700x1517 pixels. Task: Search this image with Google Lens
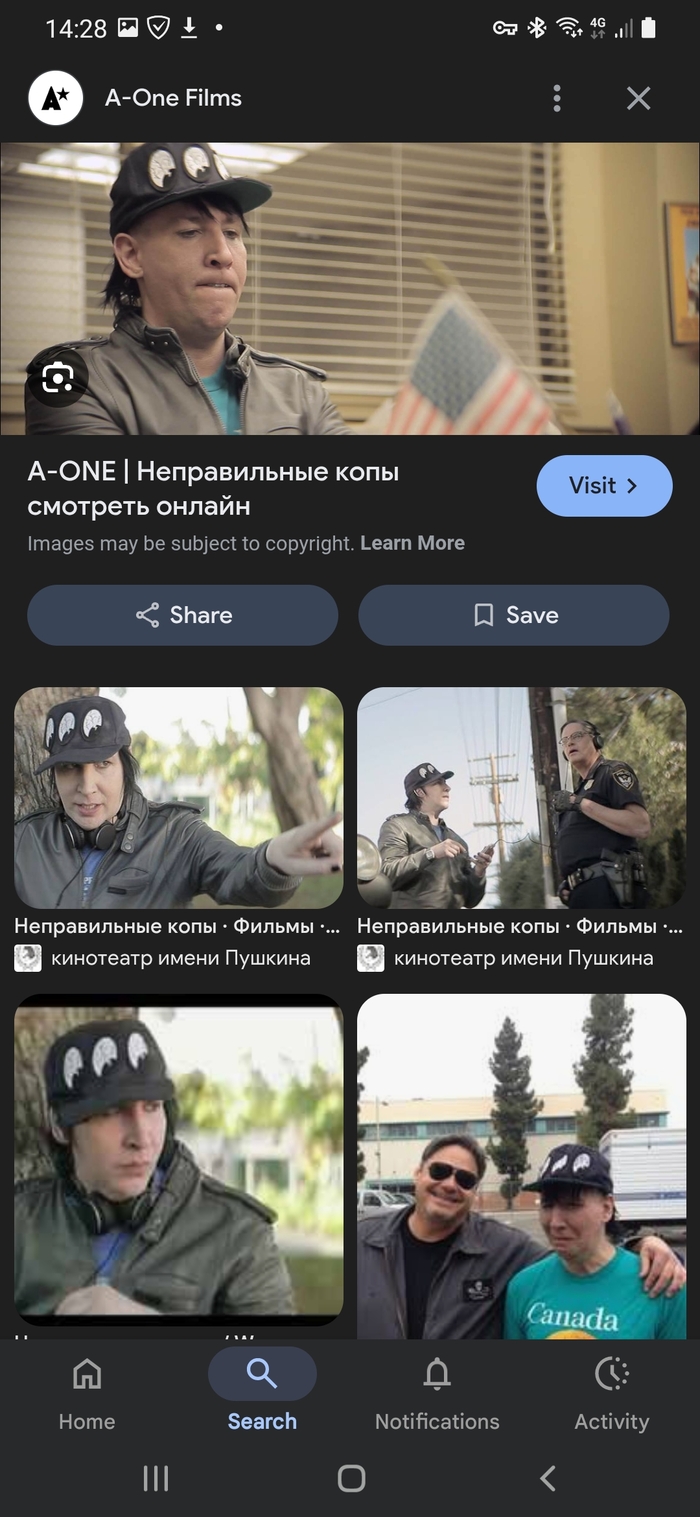pos(57,378)
